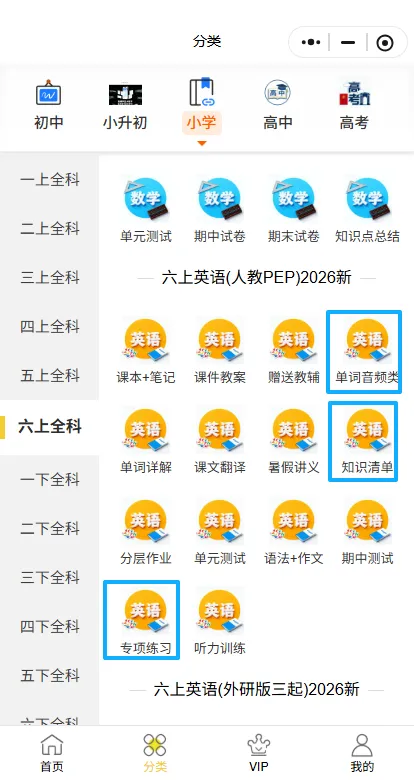Choose 五上全科 from the sidebar
Viewport: 414px width, 780px height.
click(x=50, y=375)
